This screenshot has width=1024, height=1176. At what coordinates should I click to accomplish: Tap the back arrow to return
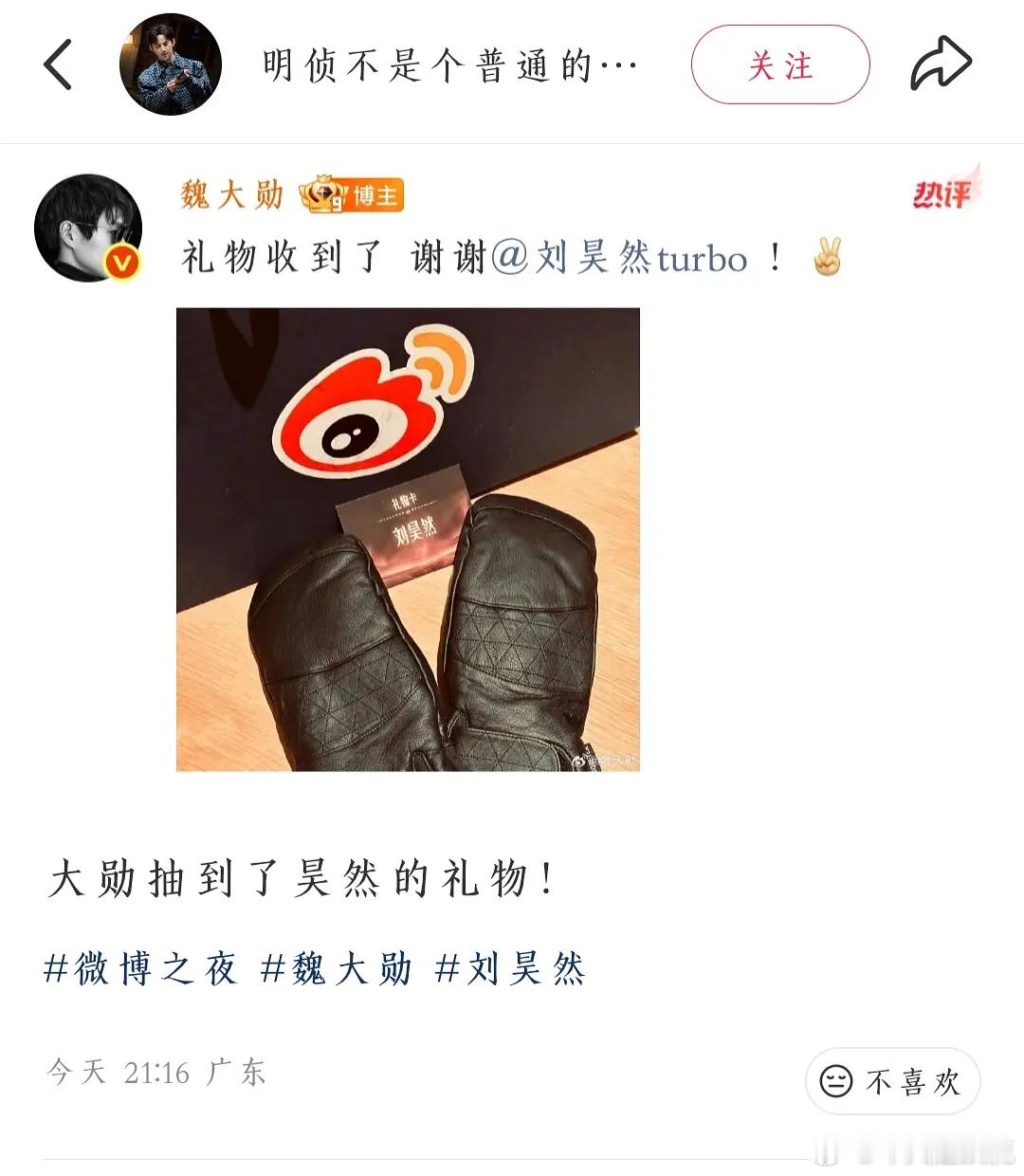point(59,66)
